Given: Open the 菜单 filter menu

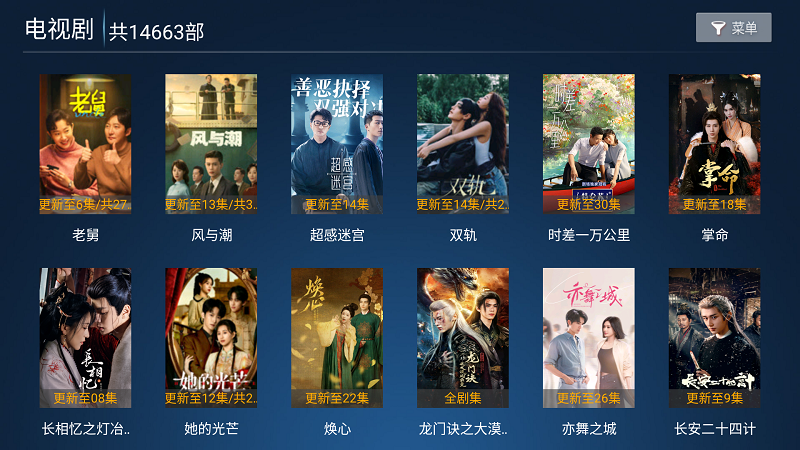Looking at the screenshot, I should [x=733, y=28].
